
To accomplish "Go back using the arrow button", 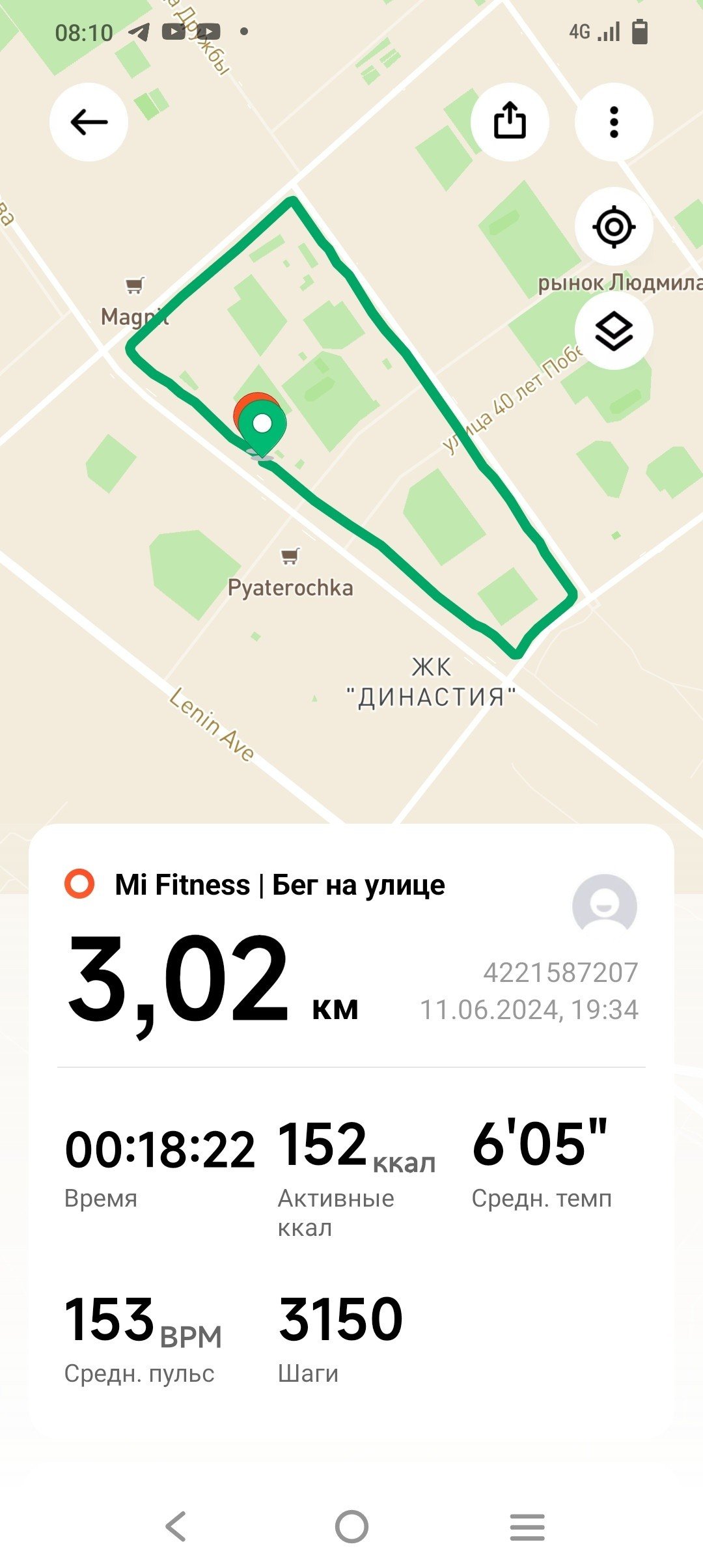I will [x=89, y=122].
